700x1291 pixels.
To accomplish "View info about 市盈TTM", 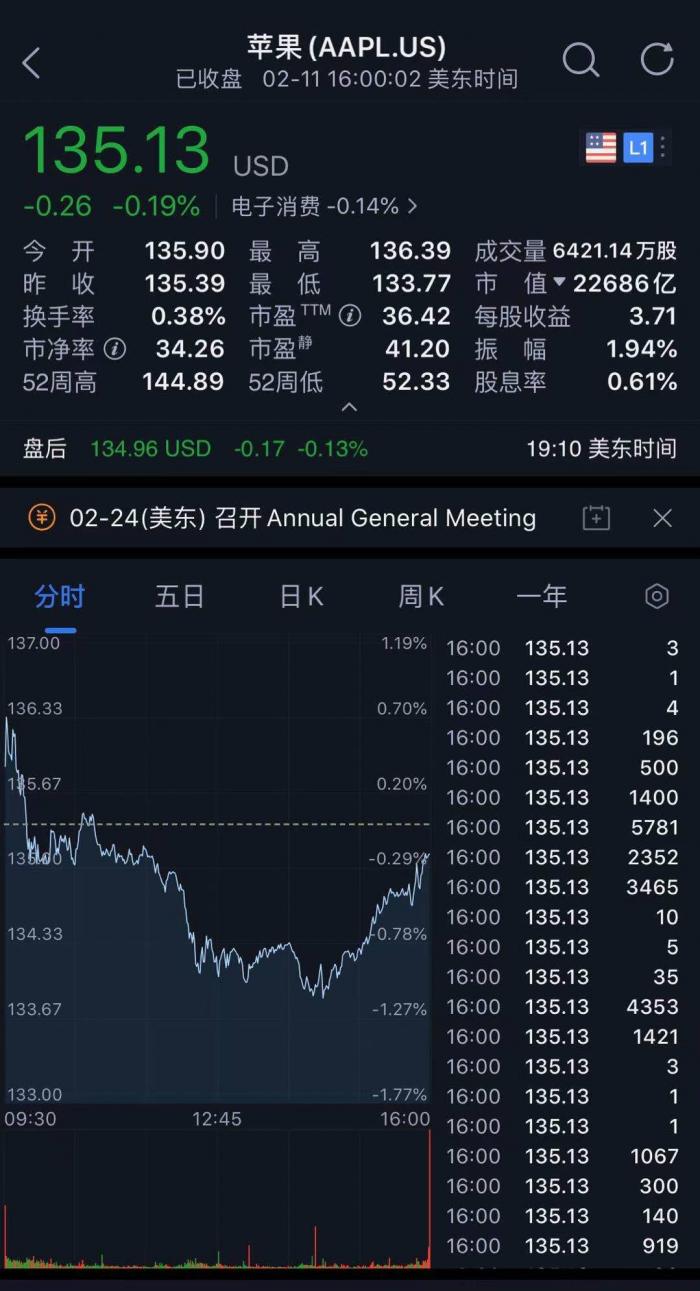I will tap(349, 317).
